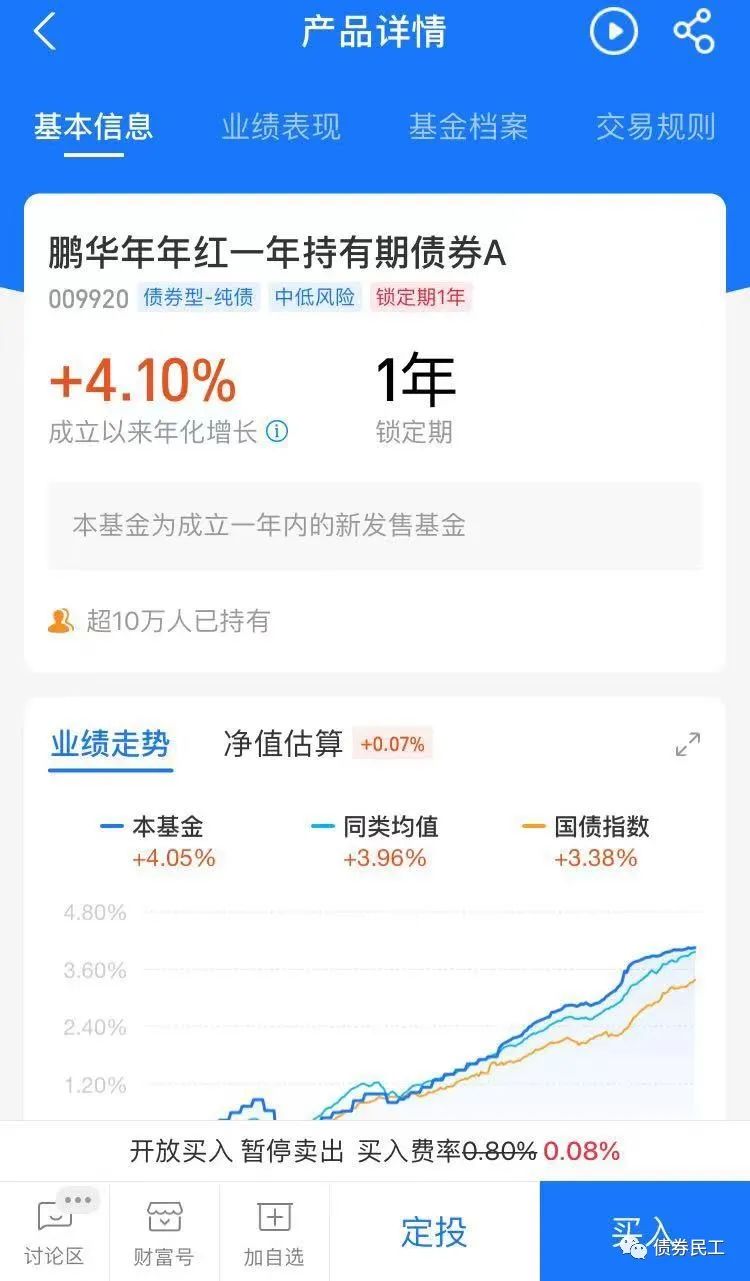Go back from 产品详情 page
The width and height of the screenshot is (750, 1281).
(44, 32)
